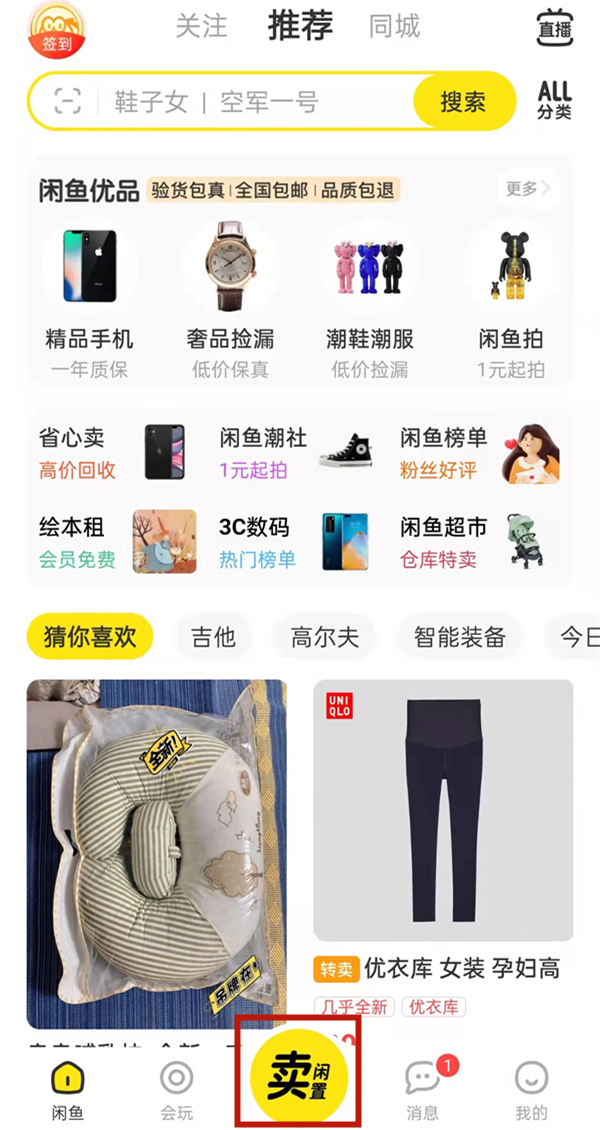Switch to the 同城 tab

click(394, 27)
